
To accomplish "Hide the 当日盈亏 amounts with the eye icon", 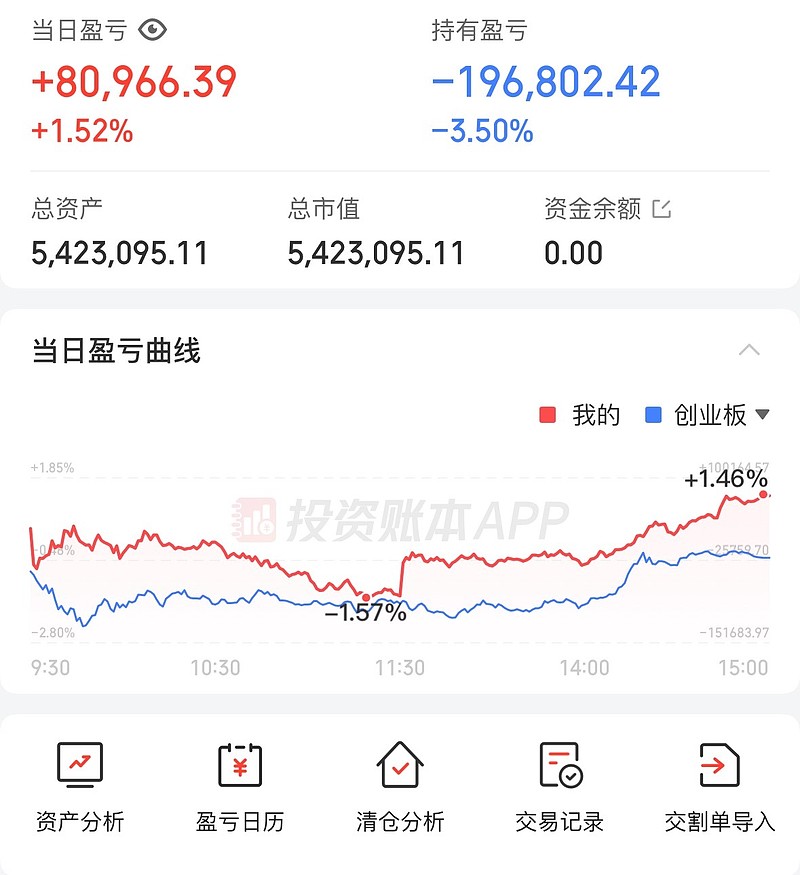I will tap(152, 30).
